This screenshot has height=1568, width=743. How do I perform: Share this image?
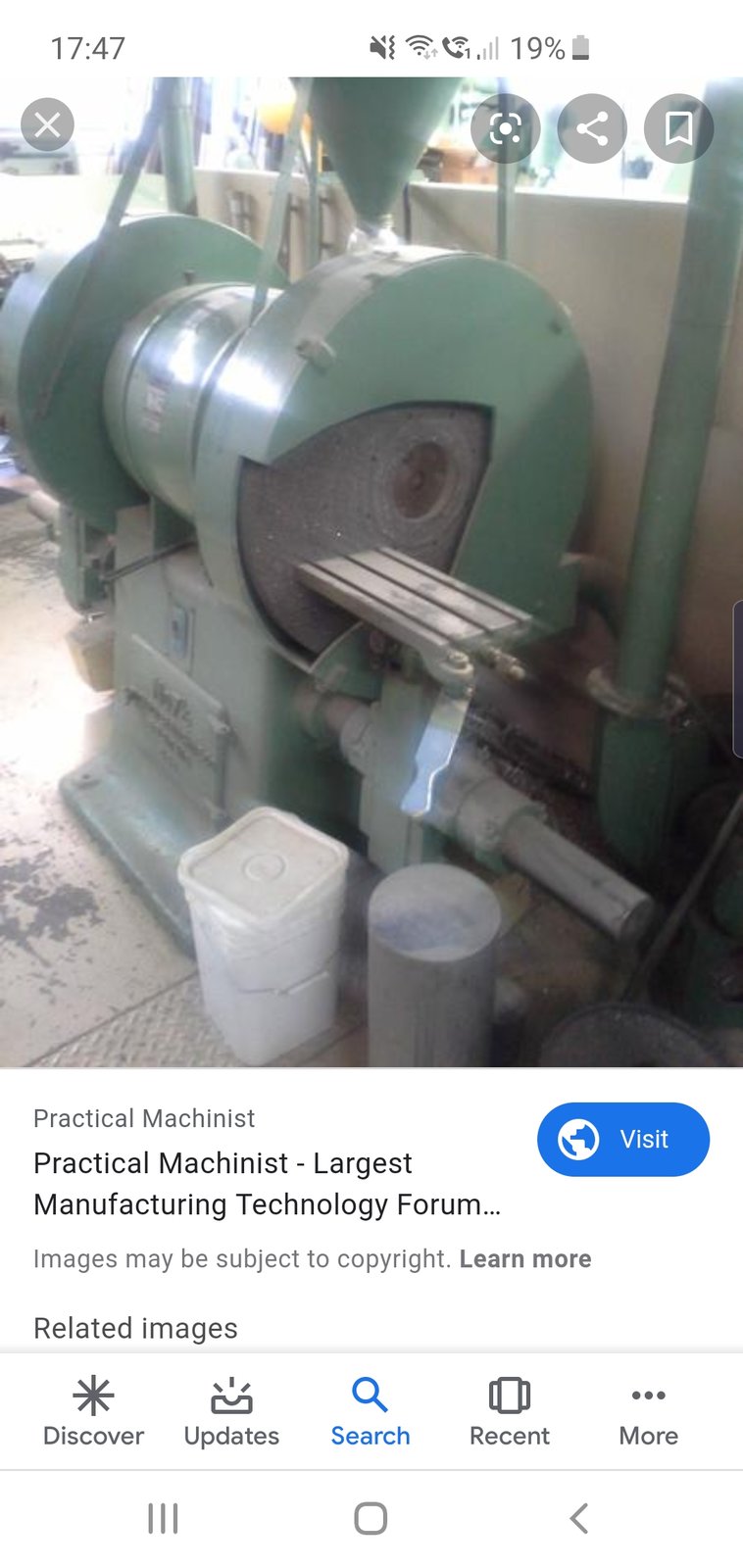click(591, 128)
